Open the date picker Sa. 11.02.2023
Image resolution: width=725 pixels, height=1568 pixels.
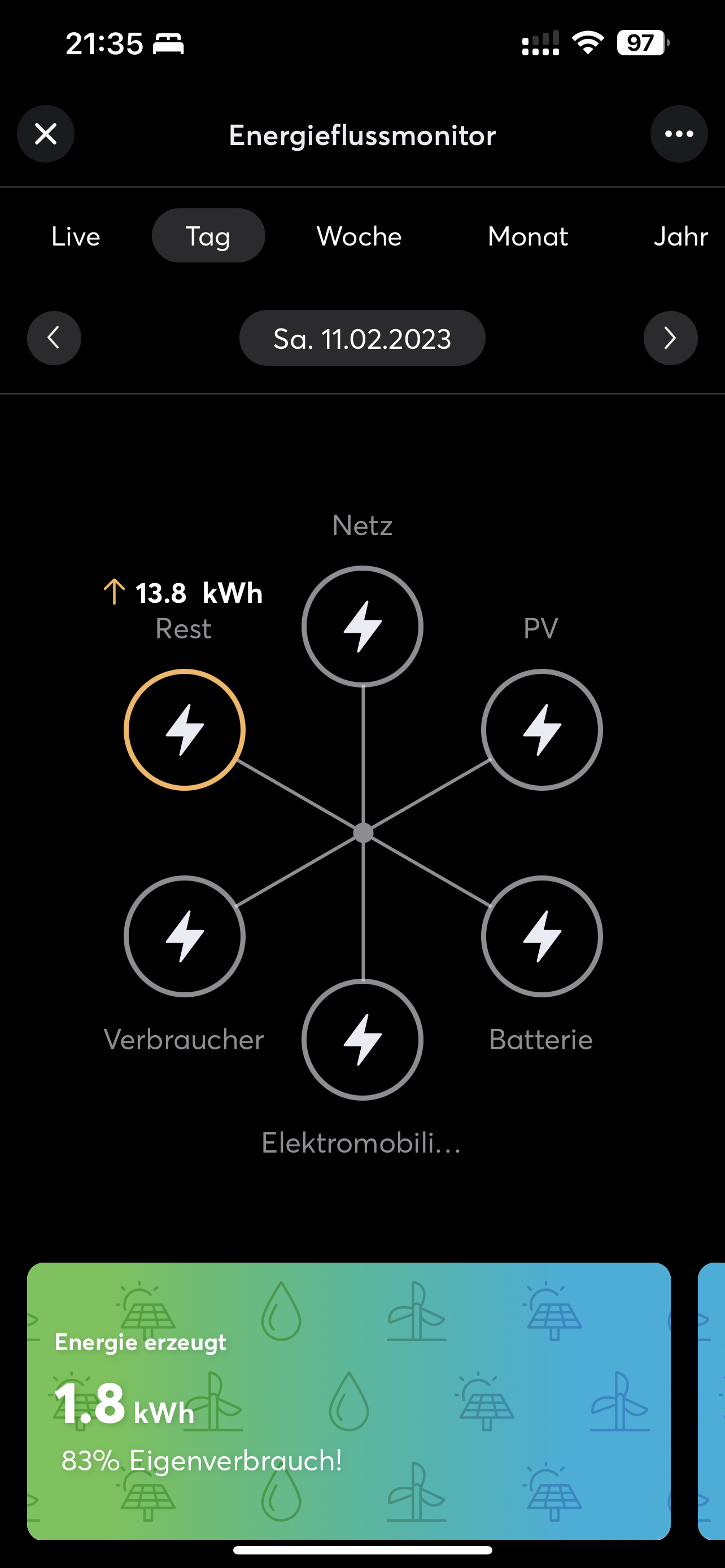[x=362, y=339]
